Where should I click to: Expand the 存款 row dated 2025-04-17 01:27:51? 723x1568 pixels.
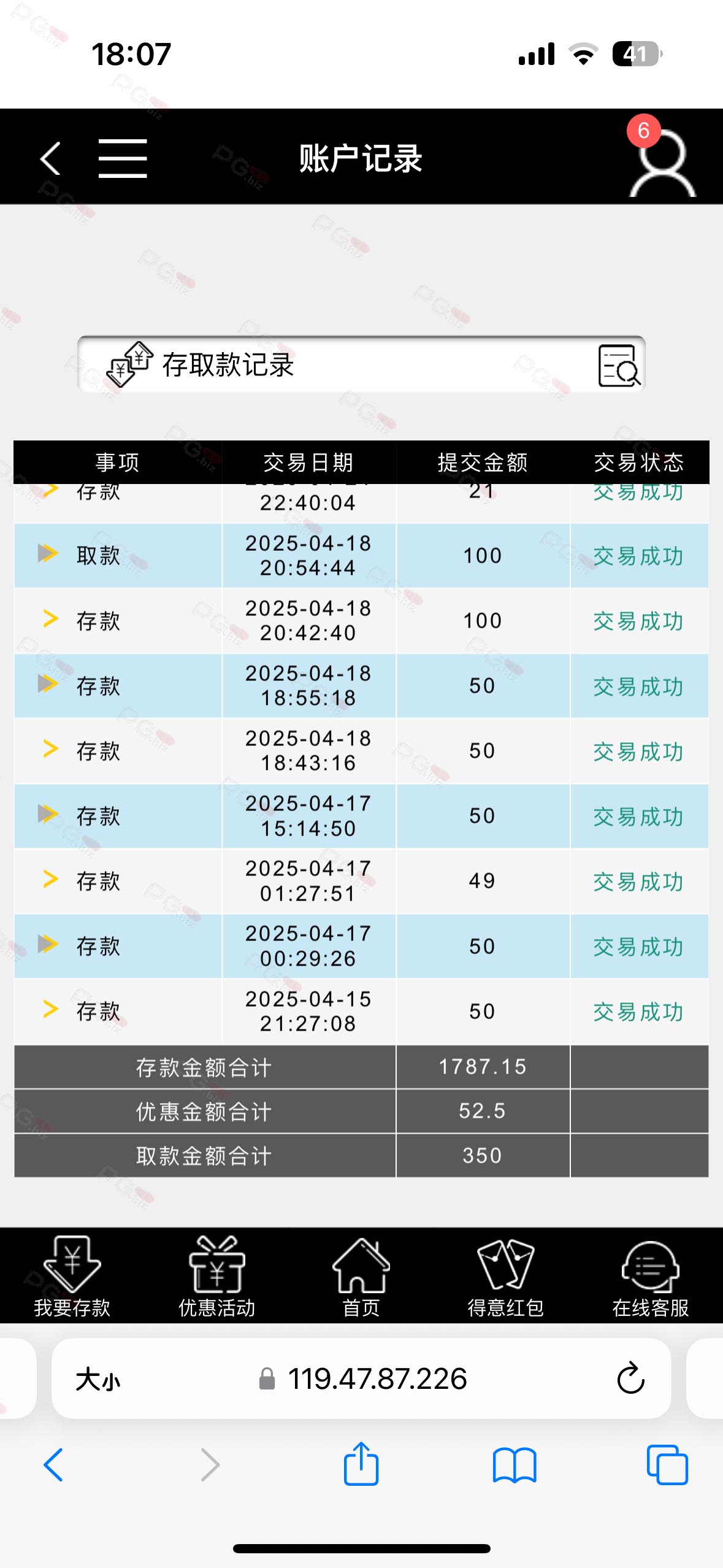click(x=362, y=881)
